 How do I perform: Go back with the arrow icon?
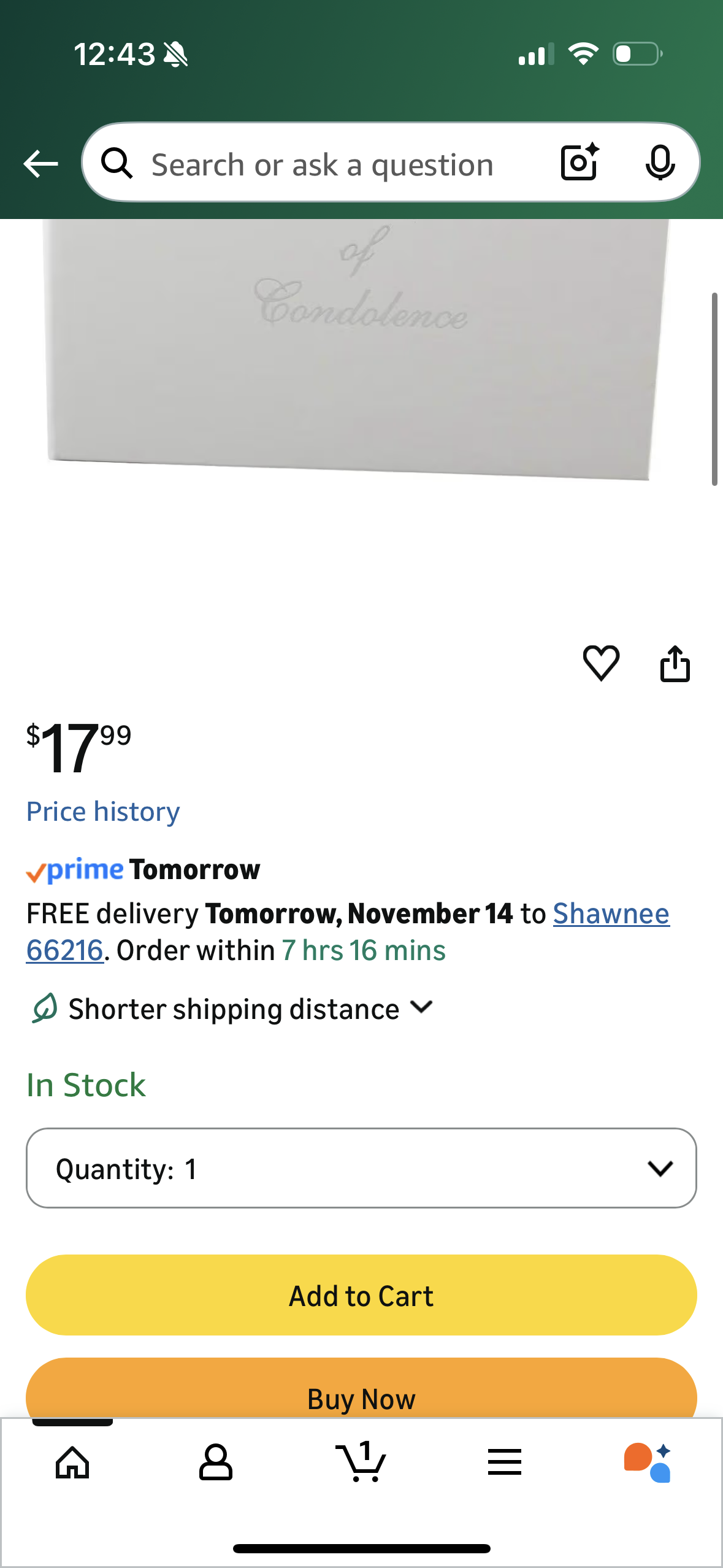point(40,164)
